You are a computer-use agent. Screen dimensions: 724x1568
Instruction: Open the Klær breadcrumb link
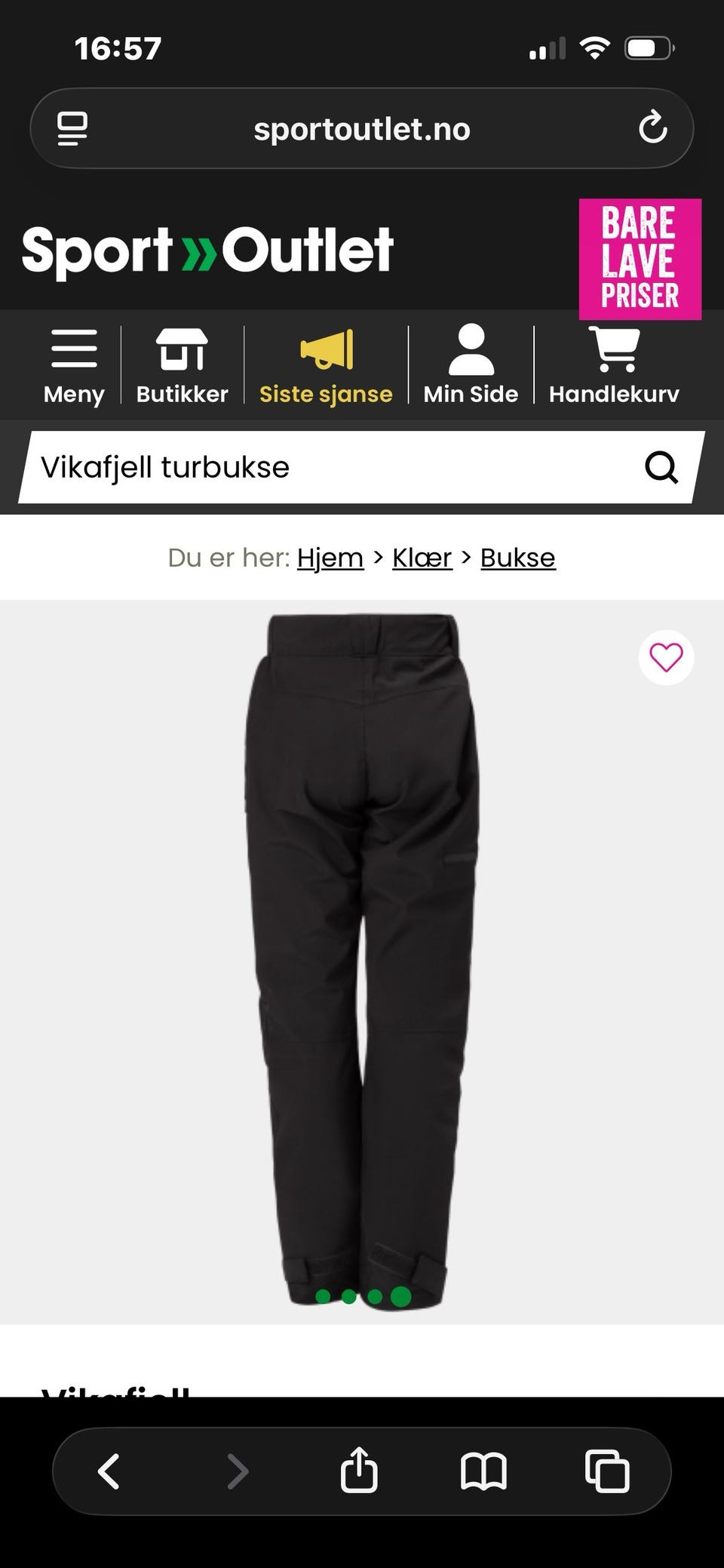422,557
